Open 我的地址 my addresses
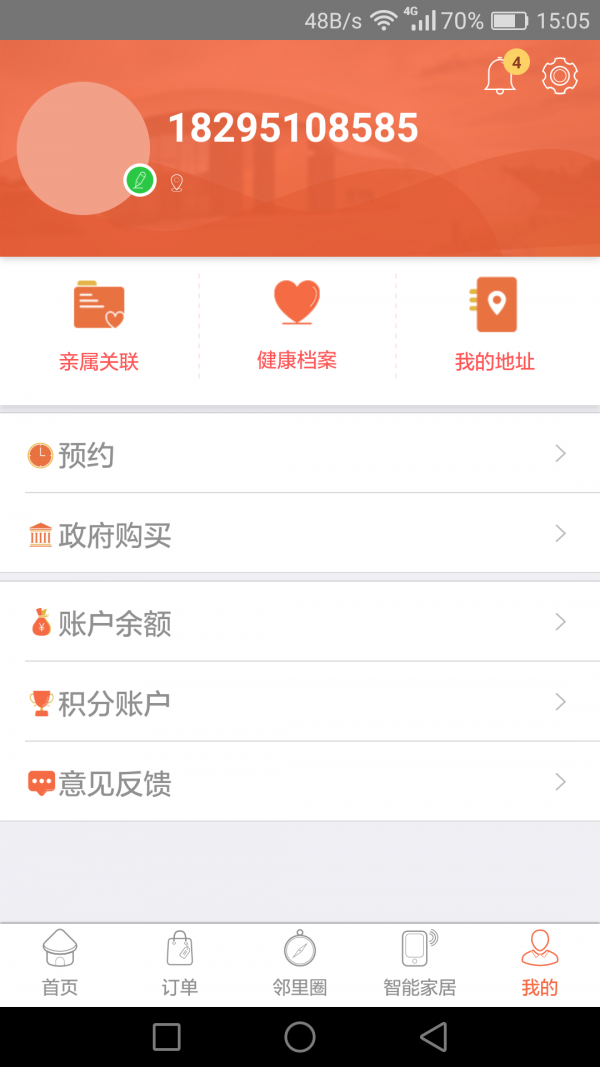This screenshot has height=1067, width=600. pos(495,327)
